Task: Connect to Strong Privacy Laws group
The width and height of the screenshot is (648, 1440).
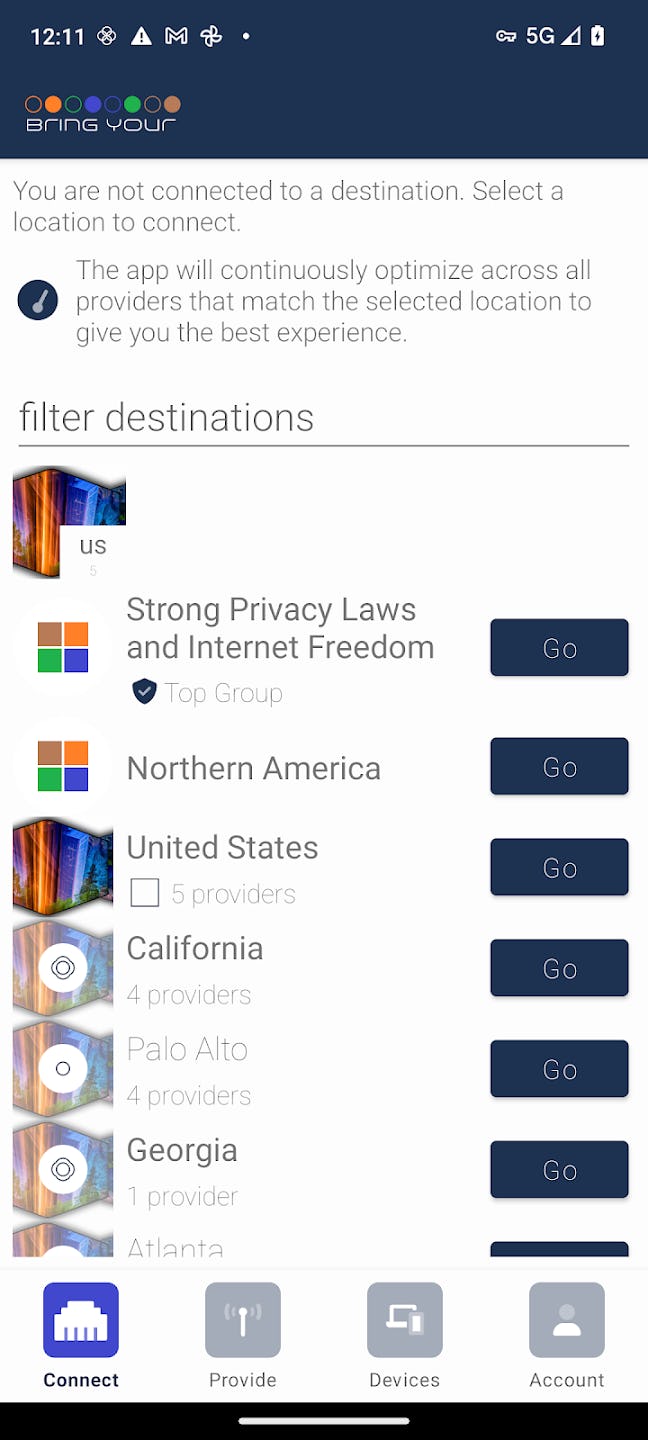Action: tap(559, 648)
